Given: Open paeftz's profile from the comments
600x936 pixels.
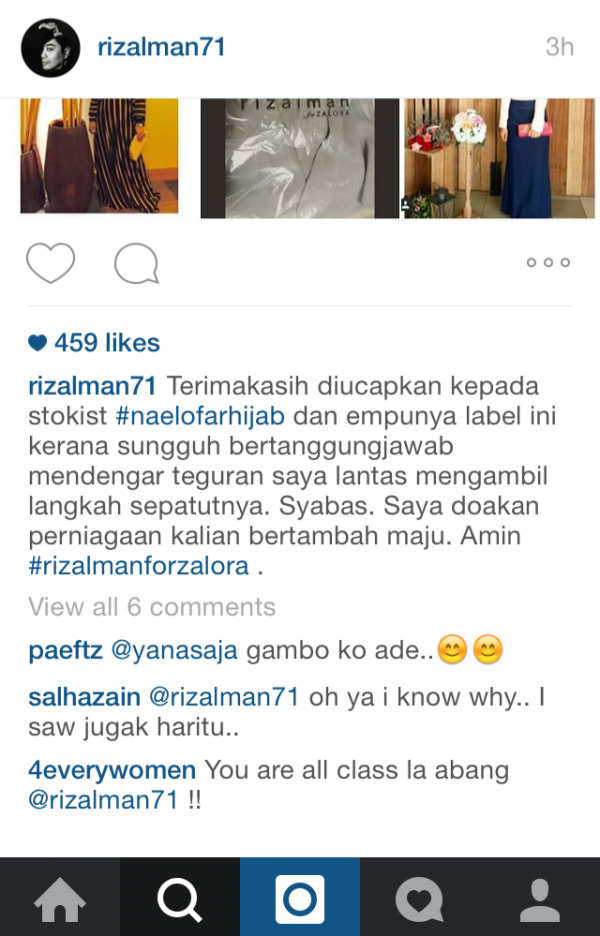Looking at the screenshot, I should (x=64, y=651).
